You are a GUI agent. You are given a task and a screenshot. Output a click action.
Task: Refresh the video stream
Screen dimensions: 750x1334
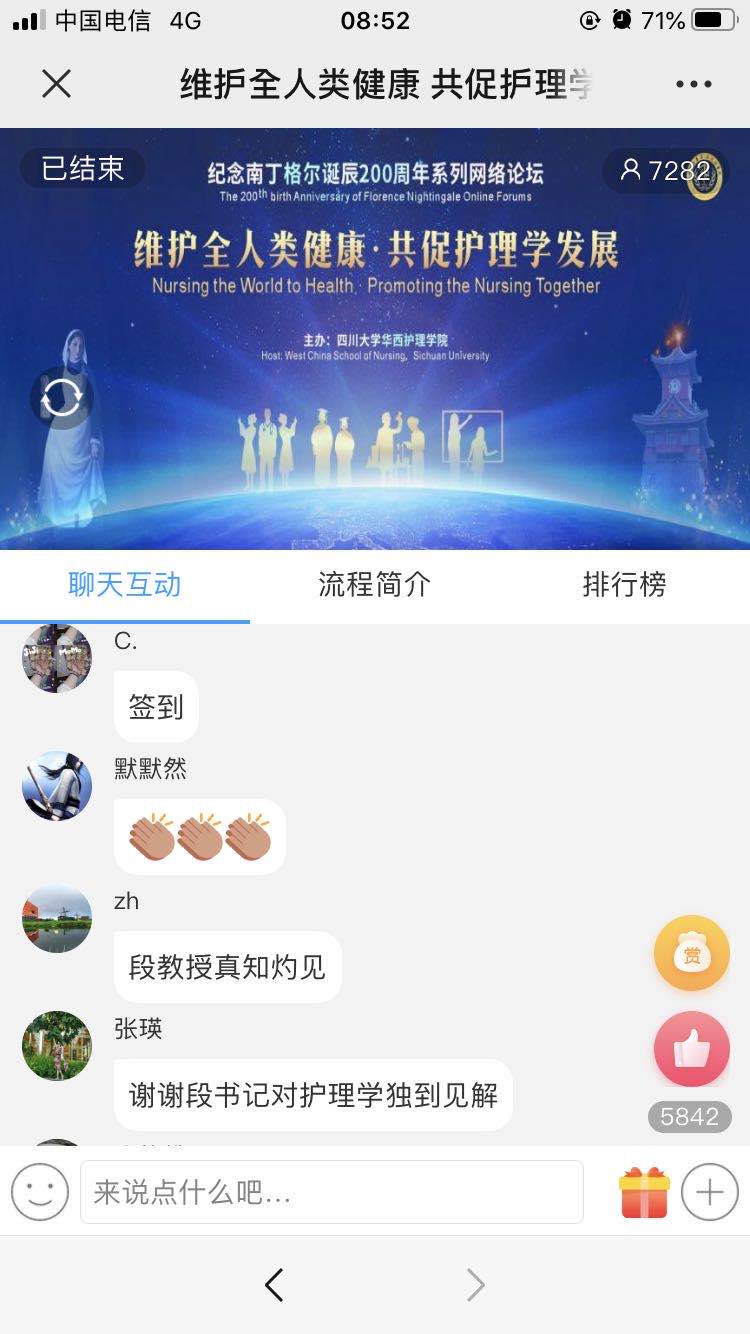coord(62,399)
